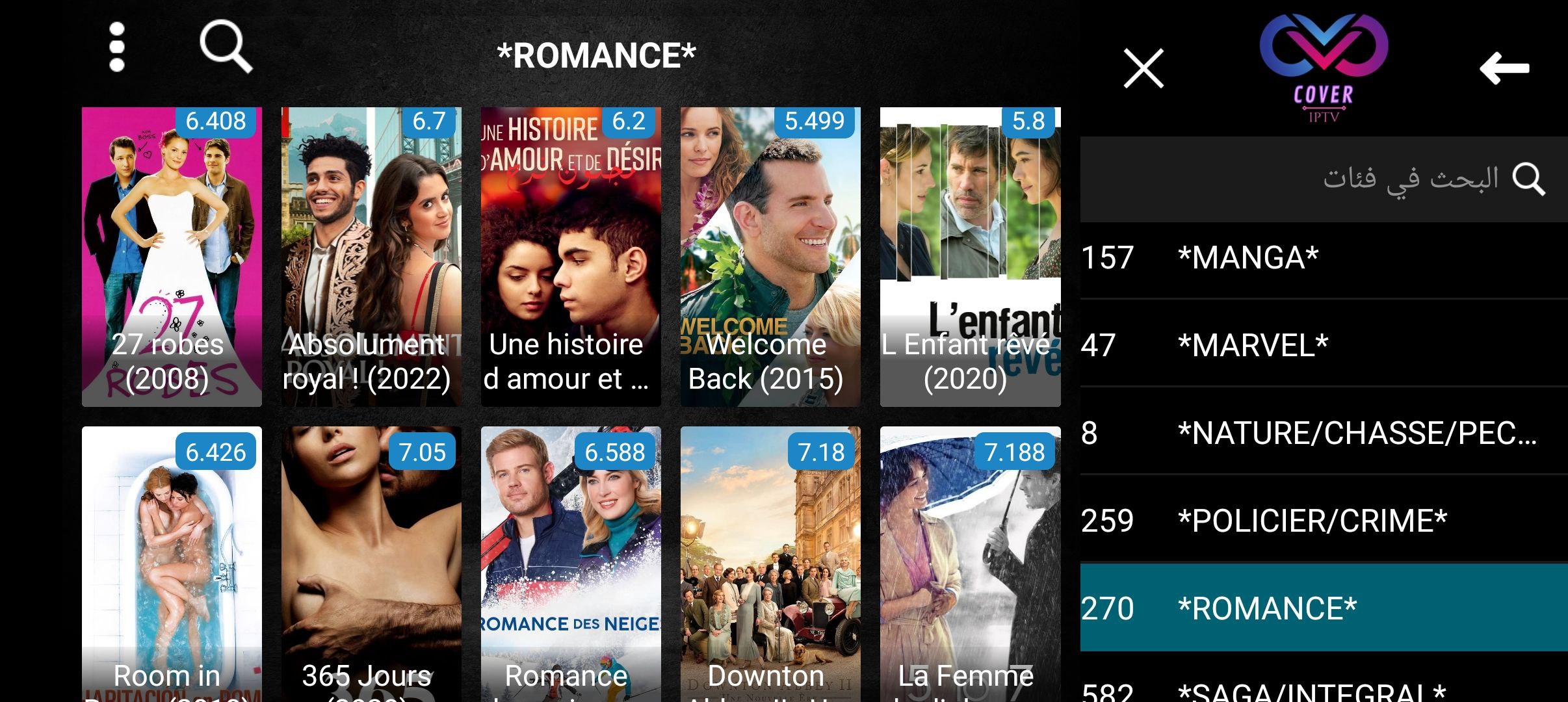Open the La Femme movie tile

[x=970, y=565]
